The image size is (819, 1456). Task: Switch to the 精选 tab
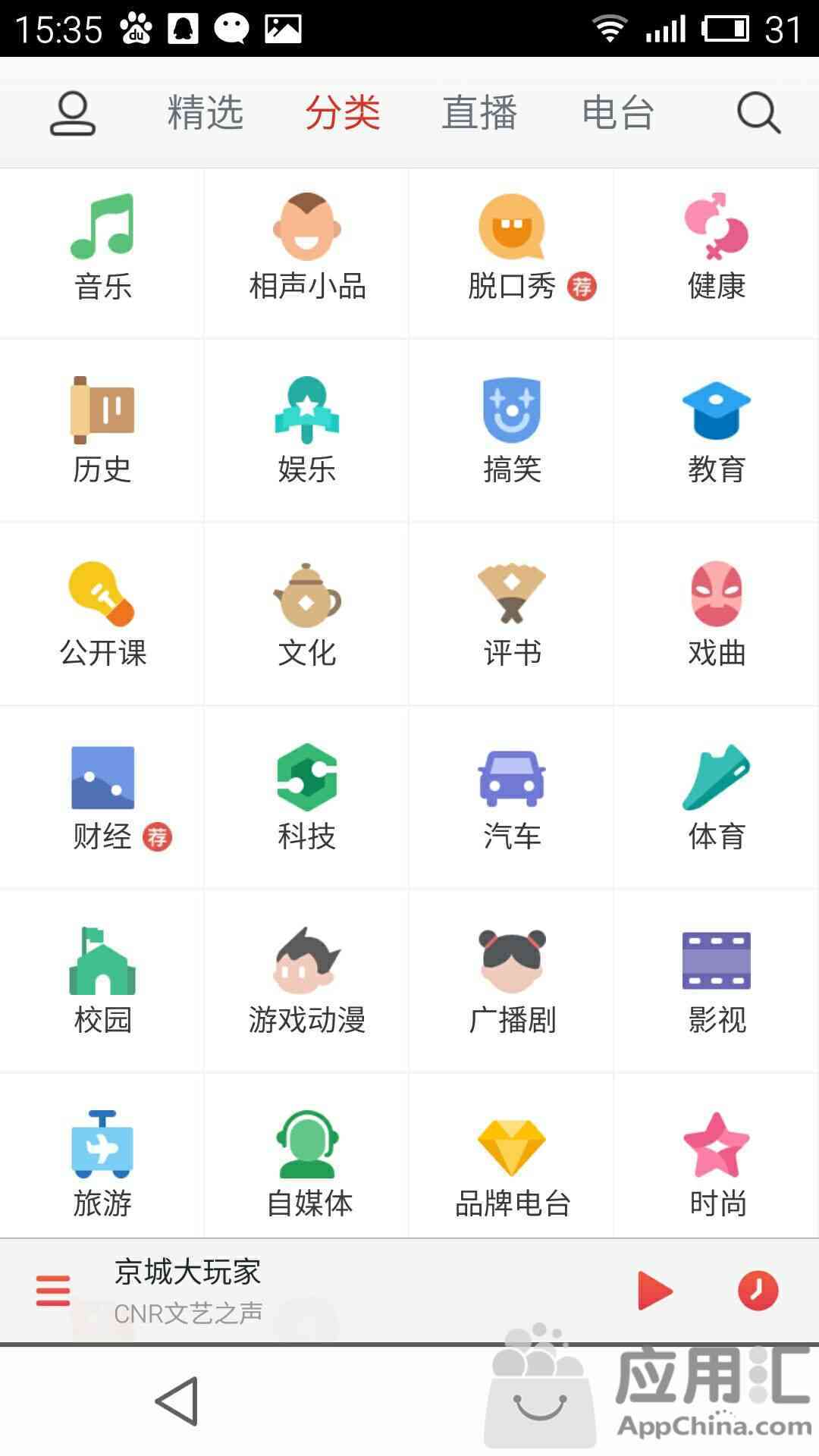pyautogui.click(x=206, y=113)
